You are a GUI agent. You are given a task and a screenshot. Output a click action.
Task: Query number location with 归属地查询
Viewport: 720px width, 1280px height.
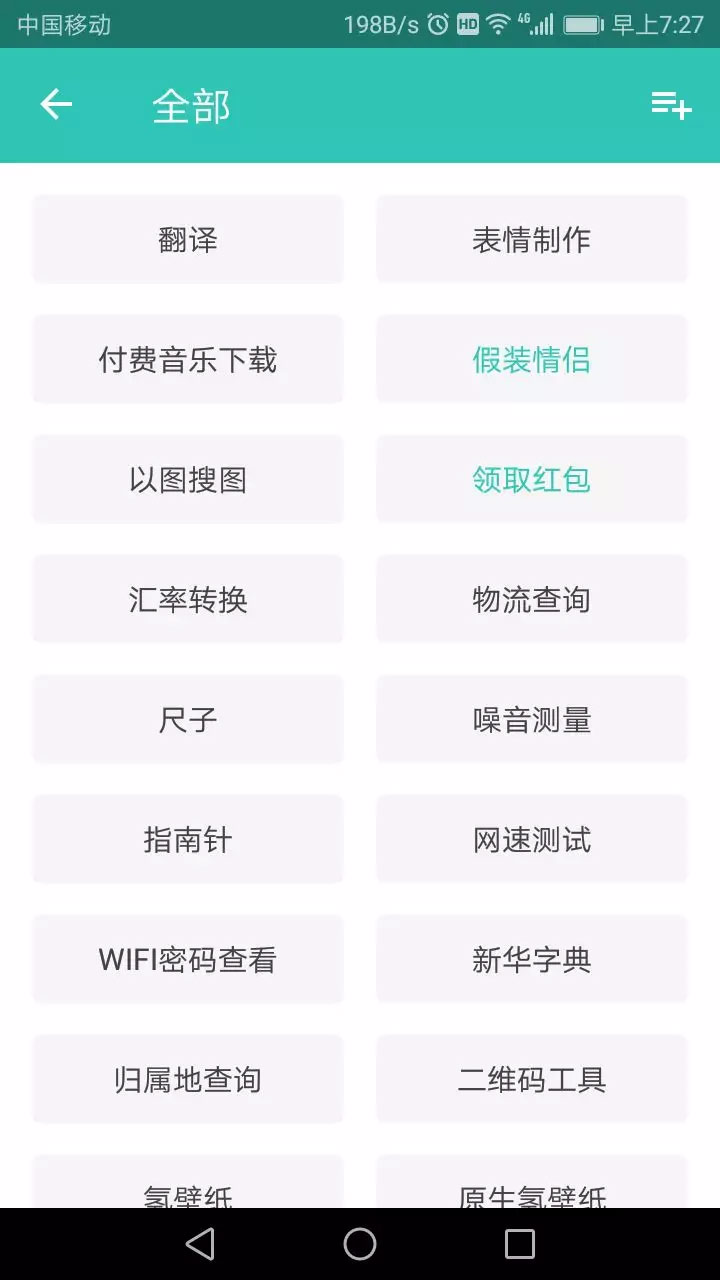[x=187, y=1079]
